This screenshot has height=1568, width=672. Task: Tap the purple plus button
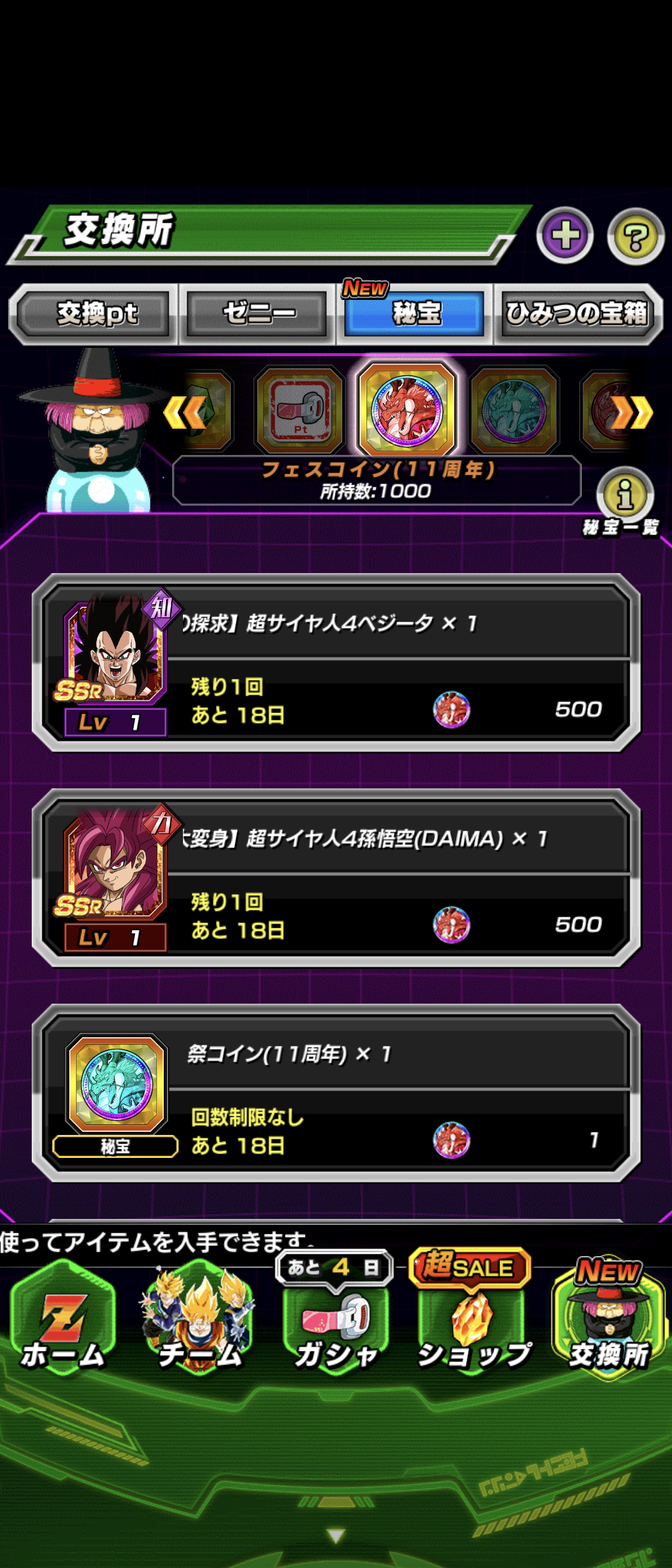pyautogui.click(x=565, y=236)
